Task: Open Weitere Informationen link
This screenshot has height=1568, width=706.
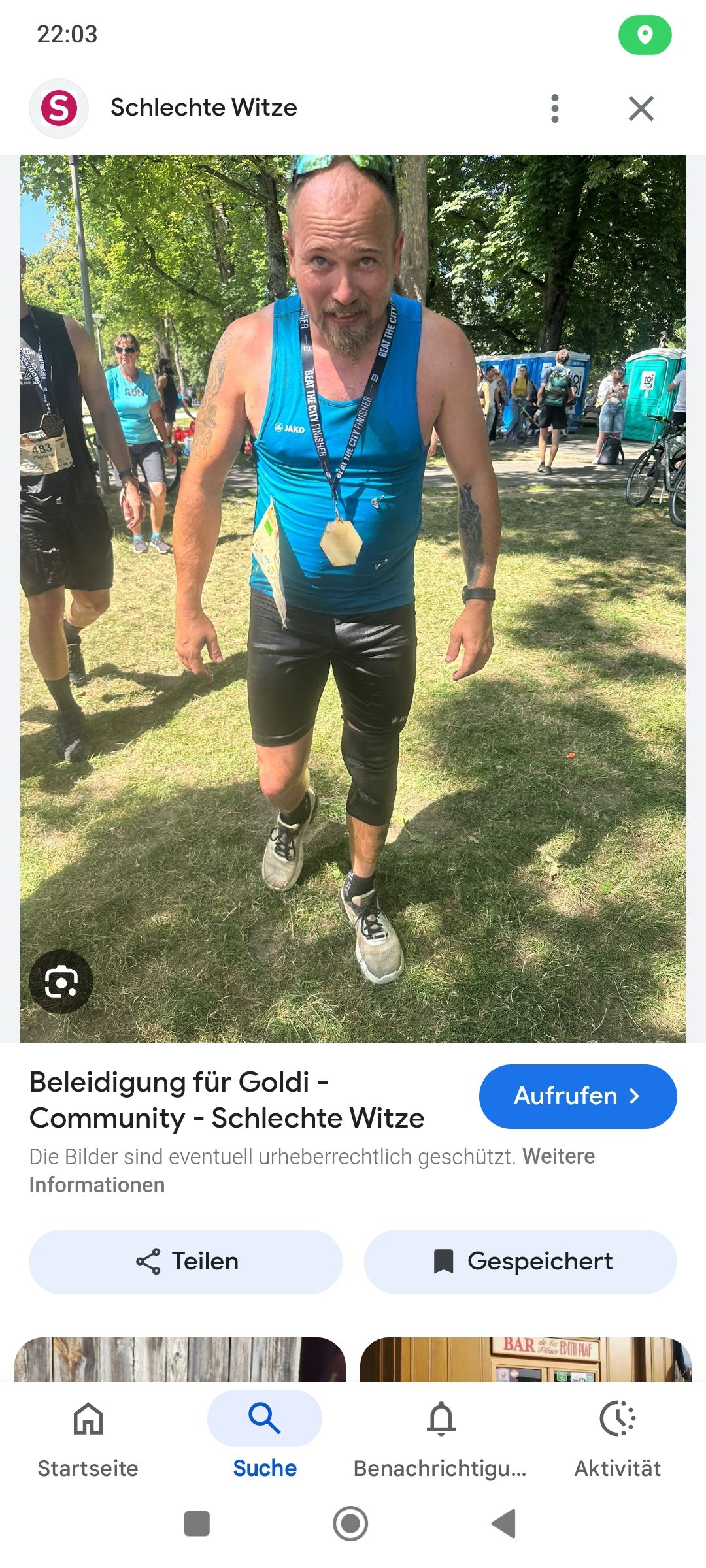Action: [x=96, y=1184]
